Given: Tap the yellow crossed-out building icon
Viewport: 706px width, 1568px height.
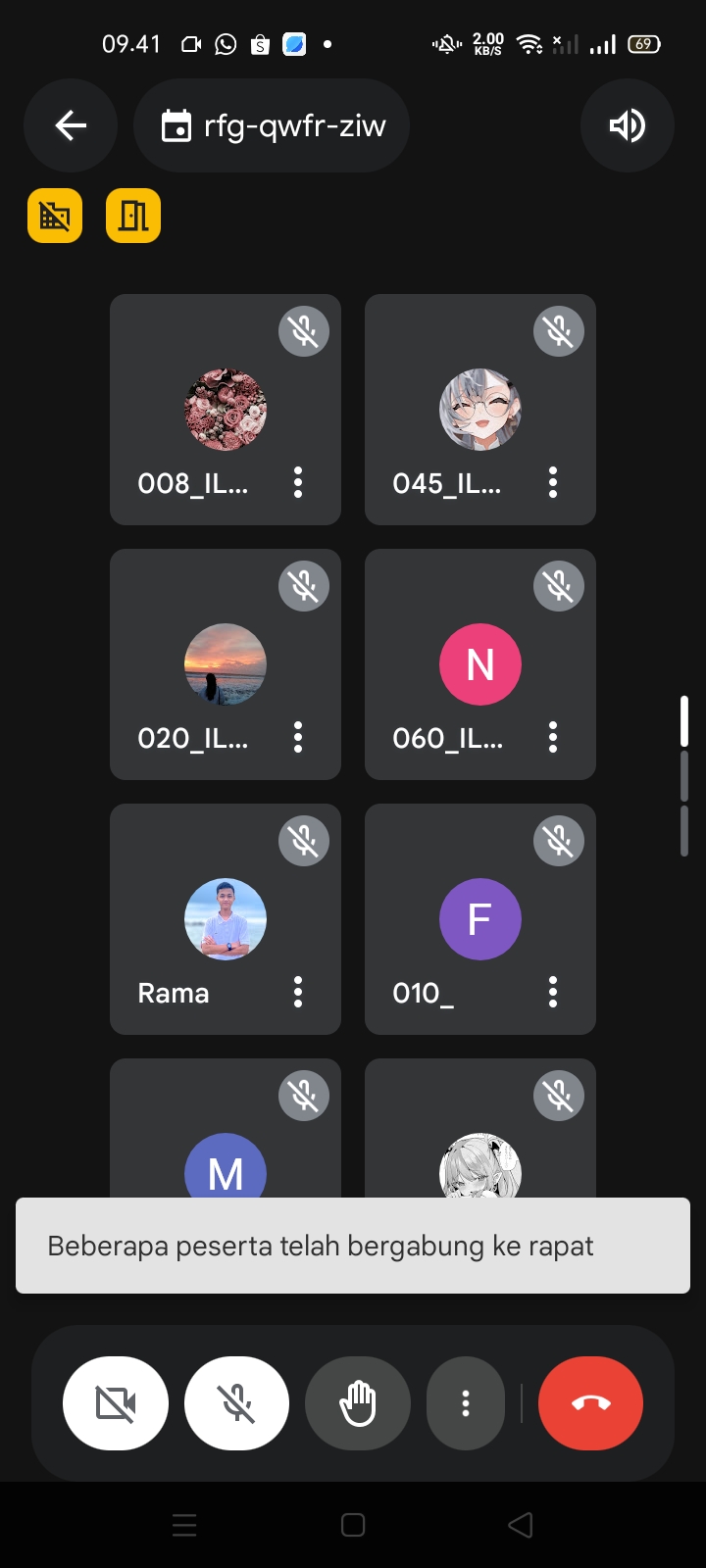Looking at the screenshot, I should pos(55,216).
